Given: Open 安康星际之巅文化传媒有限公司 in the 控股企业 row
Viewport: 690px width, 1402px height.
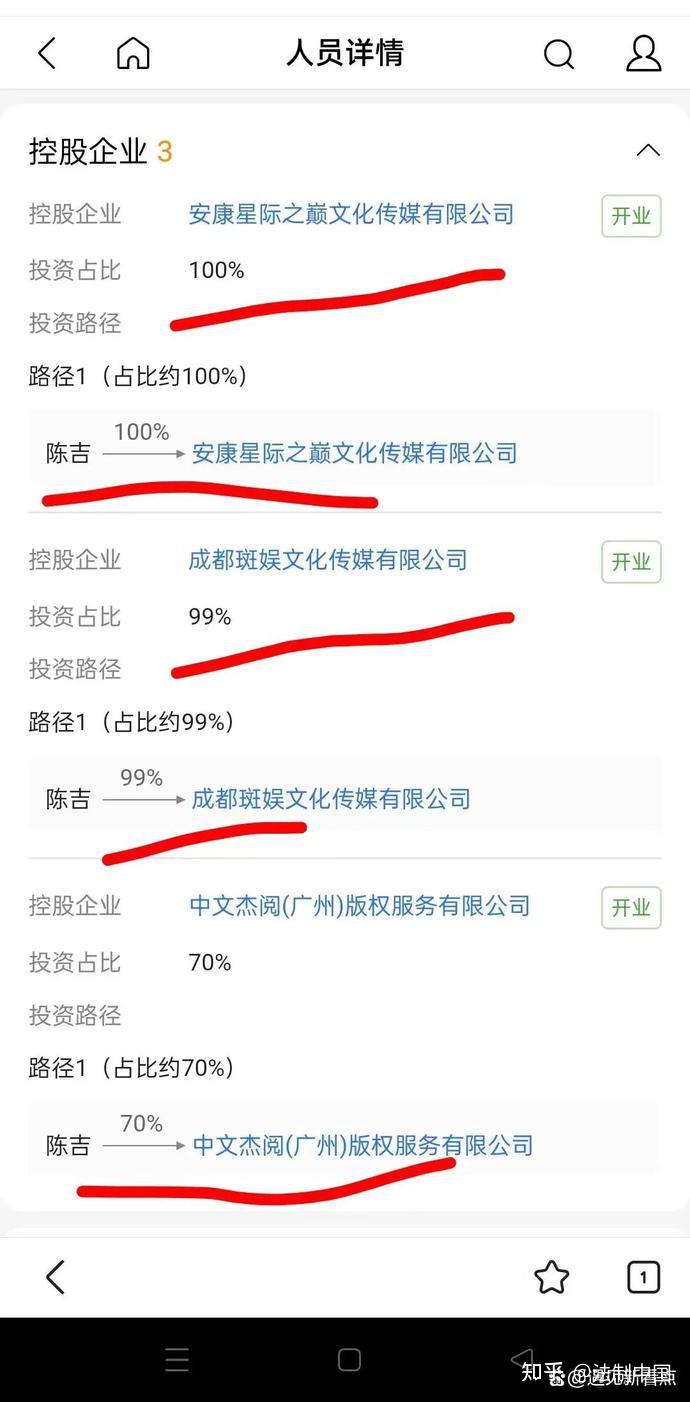Looking at the screenshot, I should pos(351,214).
